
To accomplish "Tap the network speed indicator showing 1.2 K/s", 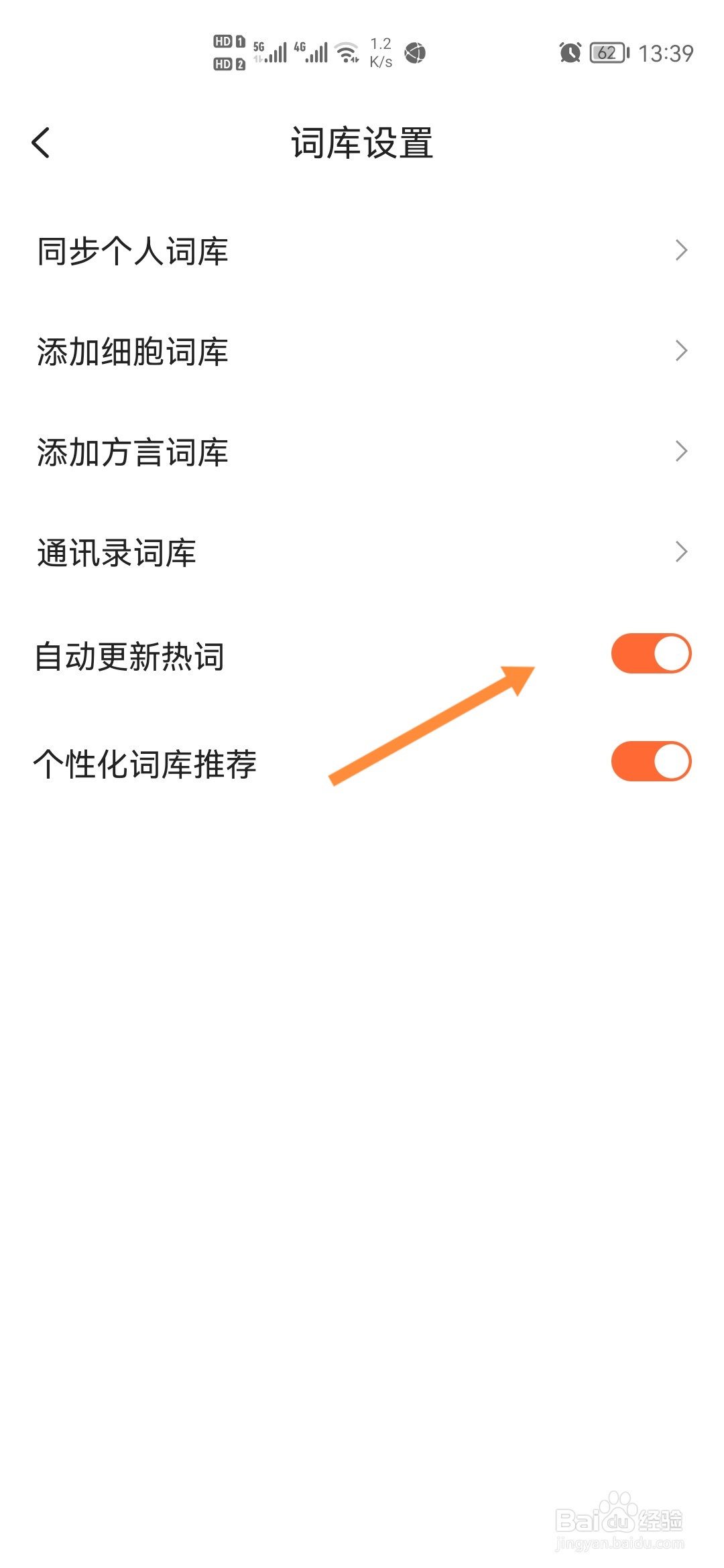I will (380, 52).
